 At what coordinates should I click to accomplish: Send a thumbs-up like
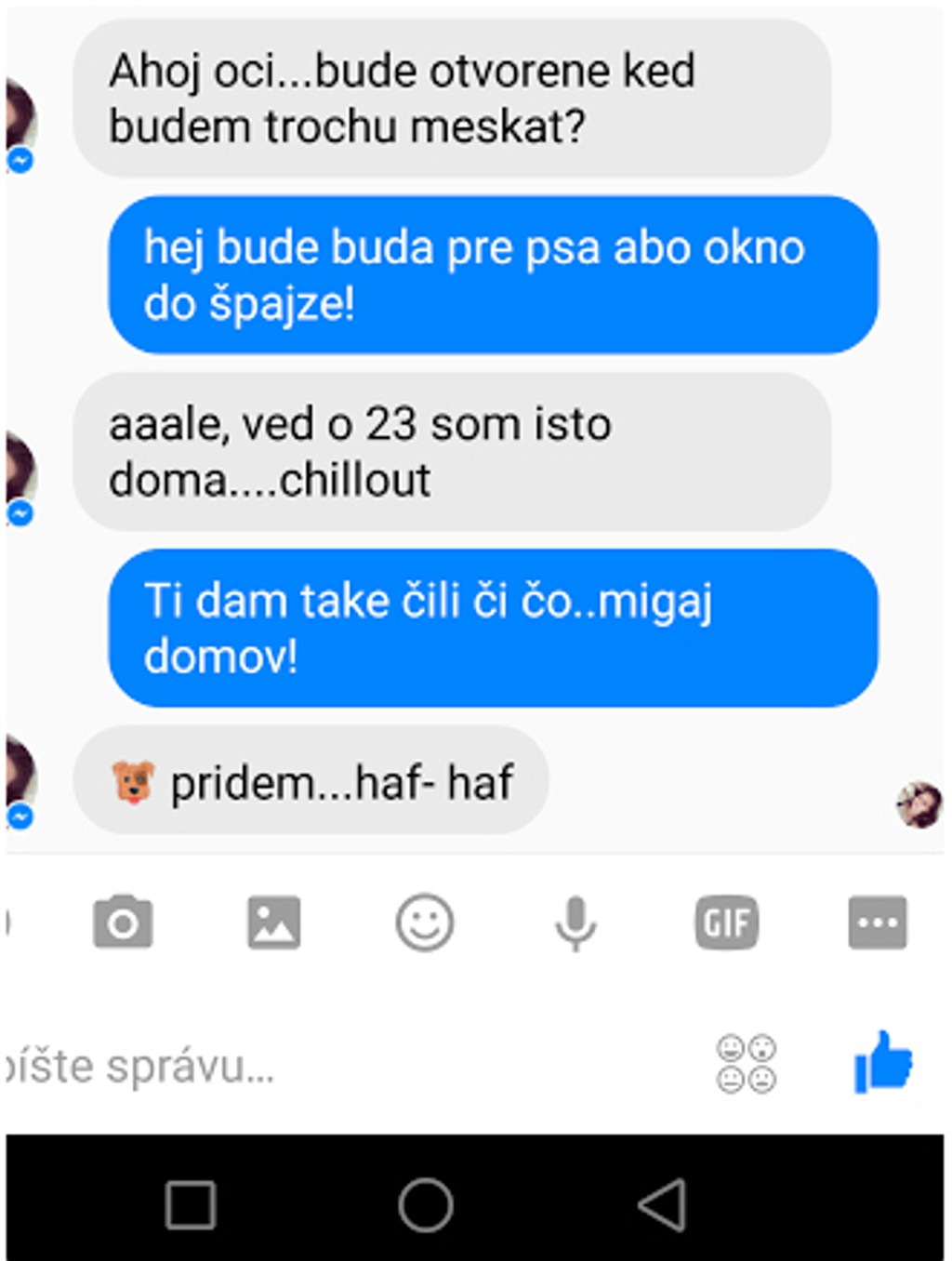[883, 1062]
